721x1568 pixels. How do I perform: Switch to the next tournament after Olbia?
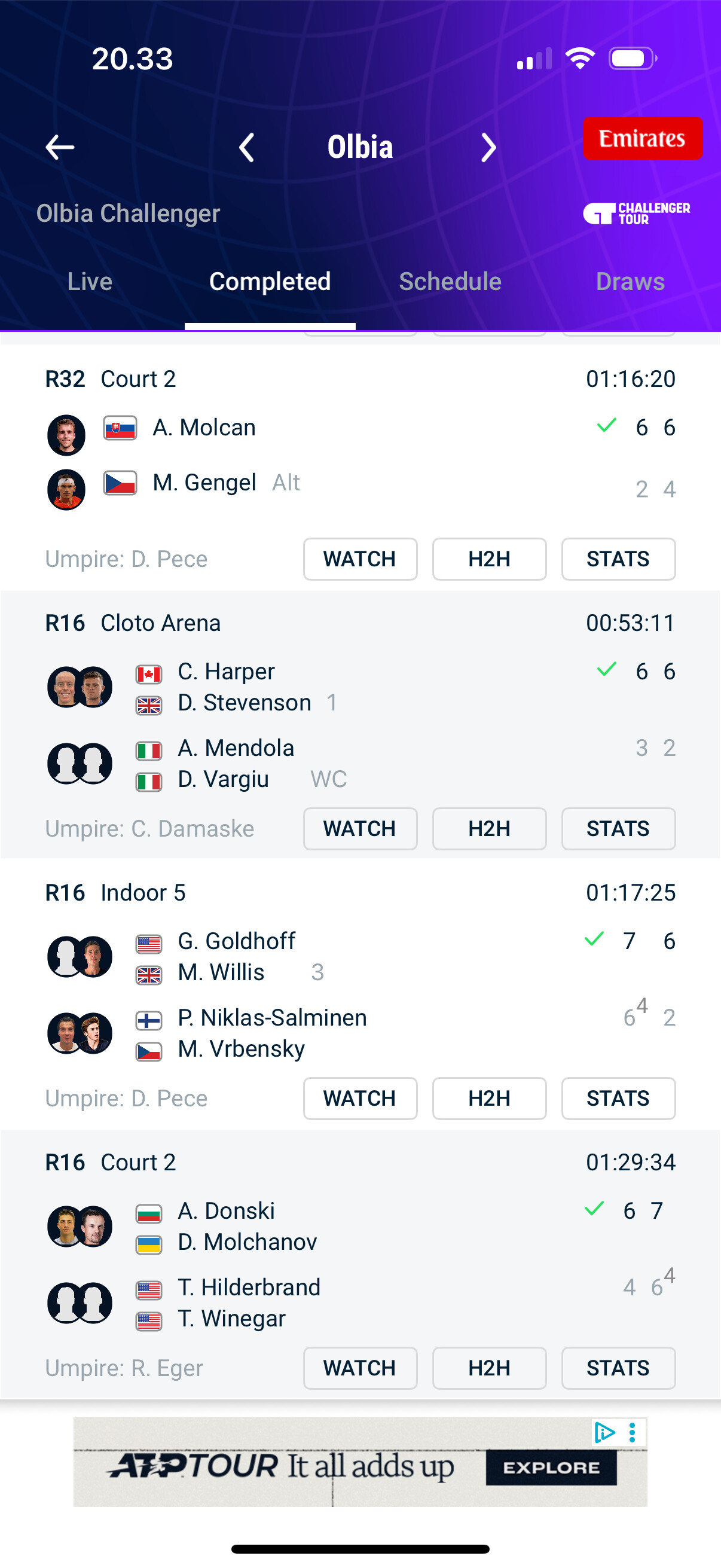(488, 147)
